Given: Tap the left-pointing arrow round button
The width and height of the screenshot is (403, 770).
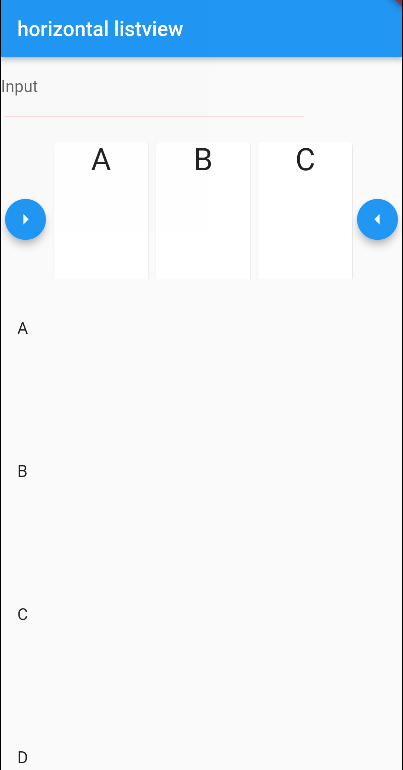Looking at the screenshot, I should (x=377, y=219).
